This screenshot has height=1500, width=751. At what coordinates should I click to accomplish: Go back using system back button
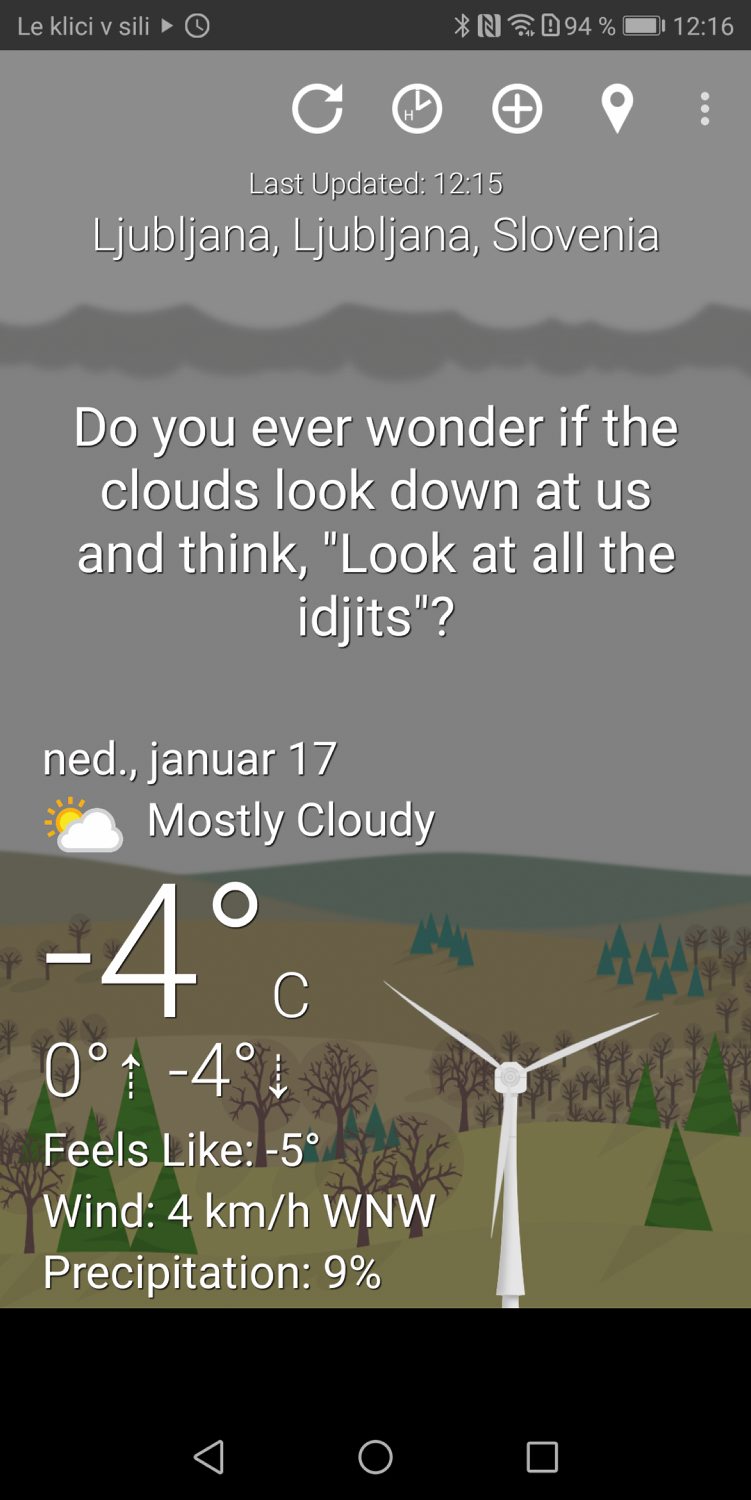(x=209, y=1457)
